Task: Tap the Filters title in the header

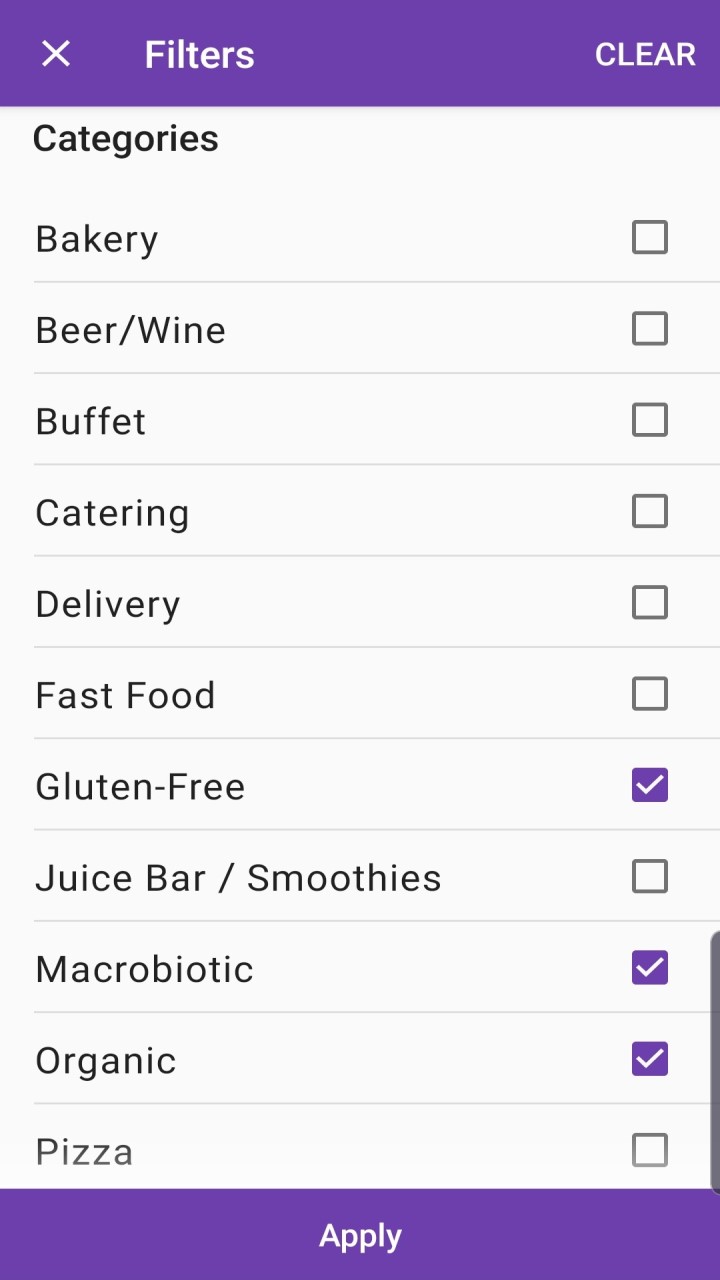Action: [x=199, y=54]
